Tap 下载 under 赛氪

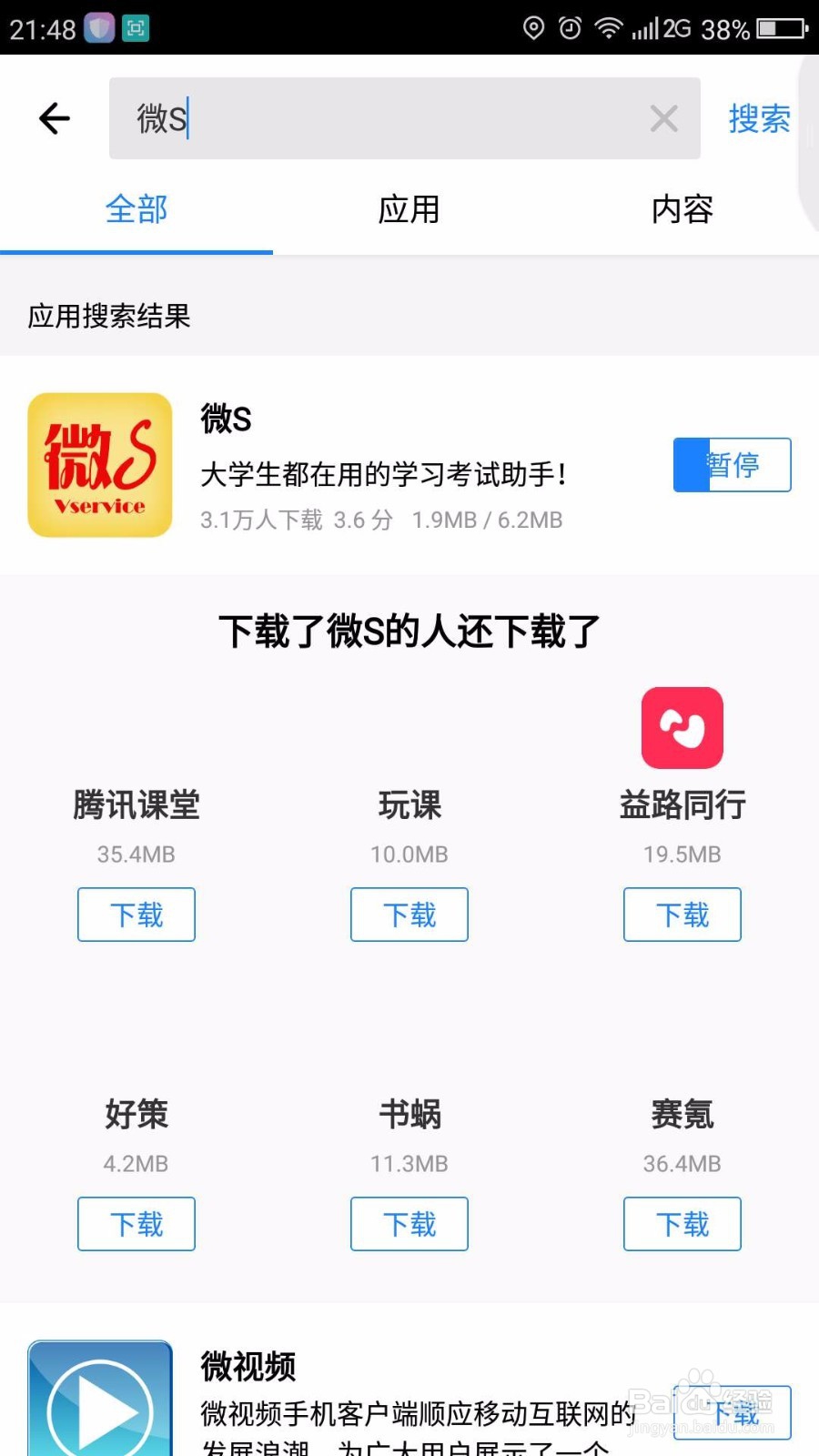682,1224
